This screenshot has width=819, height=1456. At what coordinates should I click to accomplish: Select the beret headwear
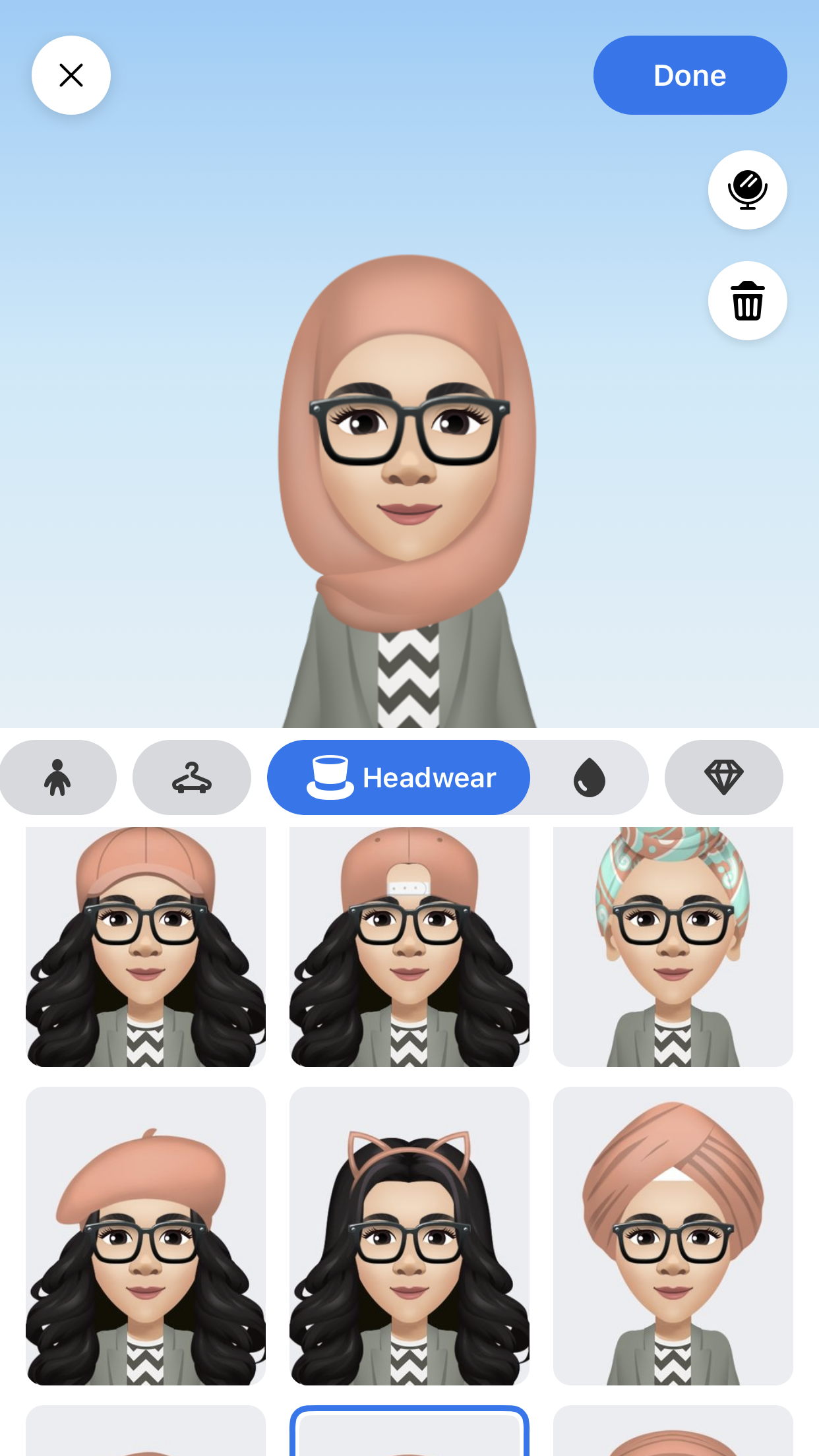click(146, 1235)
